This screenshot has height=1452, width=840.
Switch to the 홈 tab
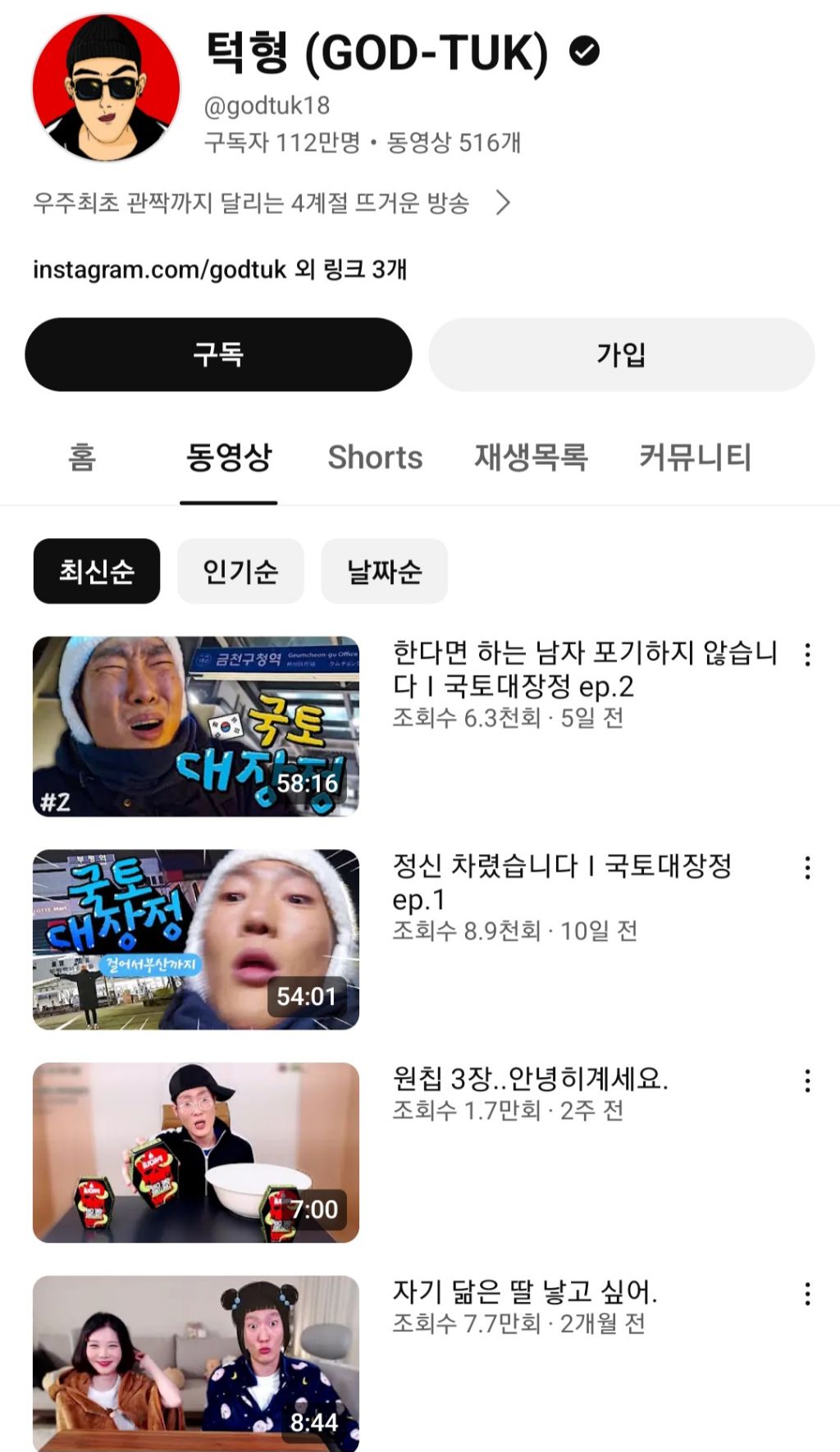tap(82, 458)
